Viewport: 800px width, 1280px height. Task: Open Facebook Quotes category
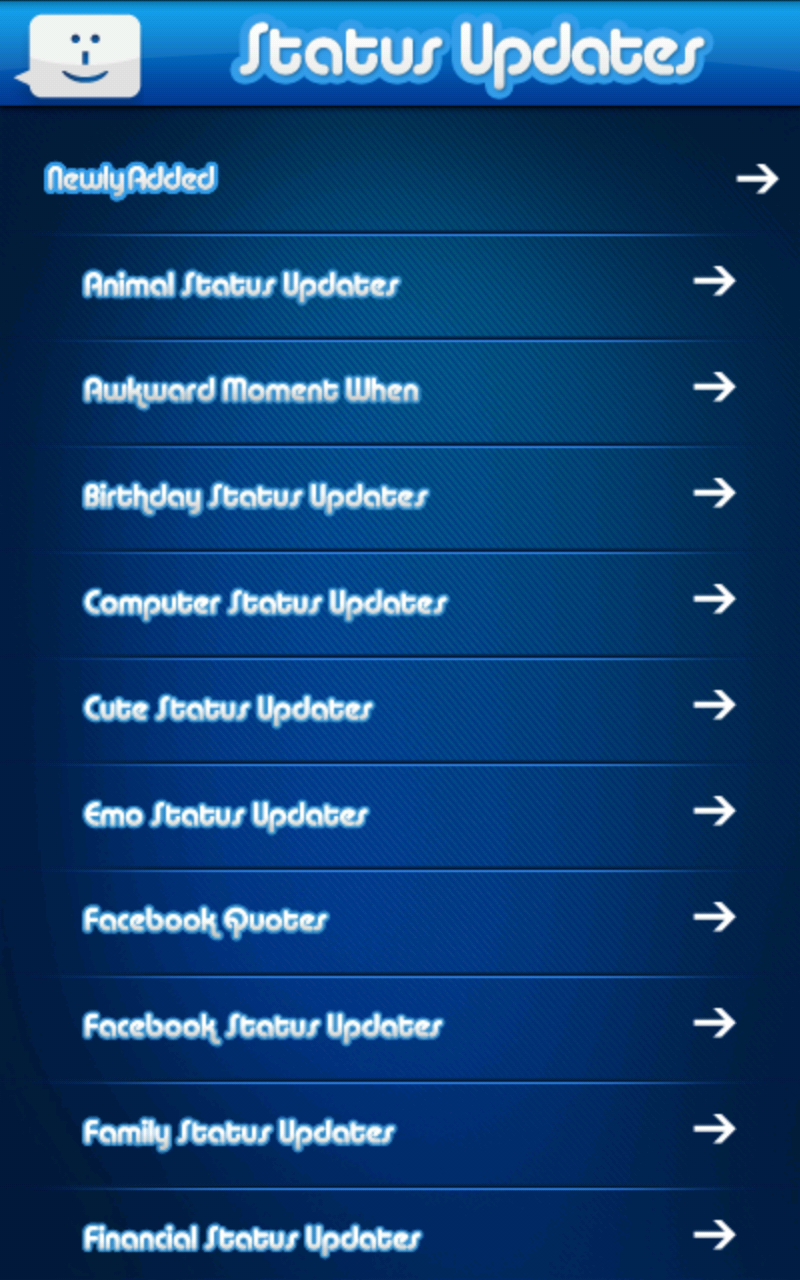tap(205, 921)
